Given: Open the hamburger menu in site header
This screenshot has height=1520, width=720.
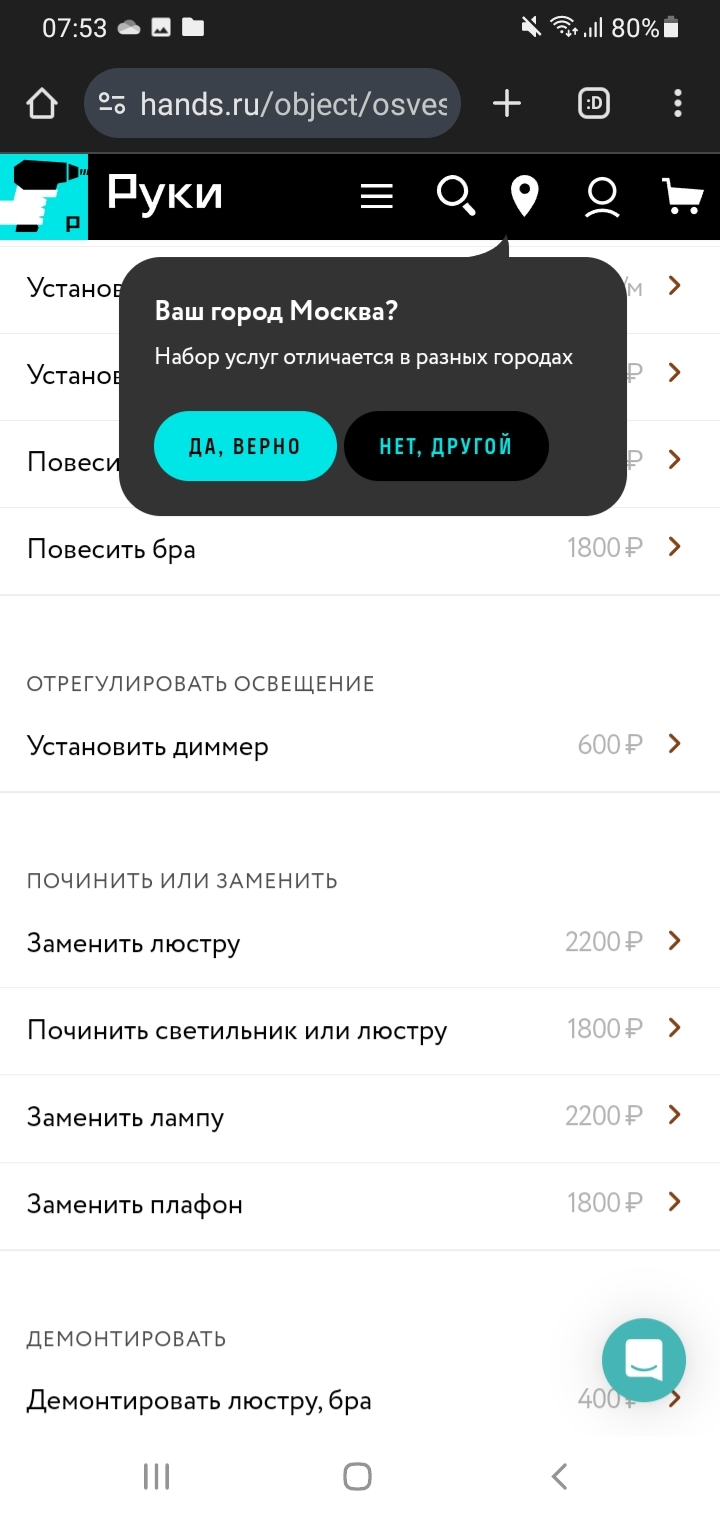Looking at the screenshot, I should click(x=377, y=197).
